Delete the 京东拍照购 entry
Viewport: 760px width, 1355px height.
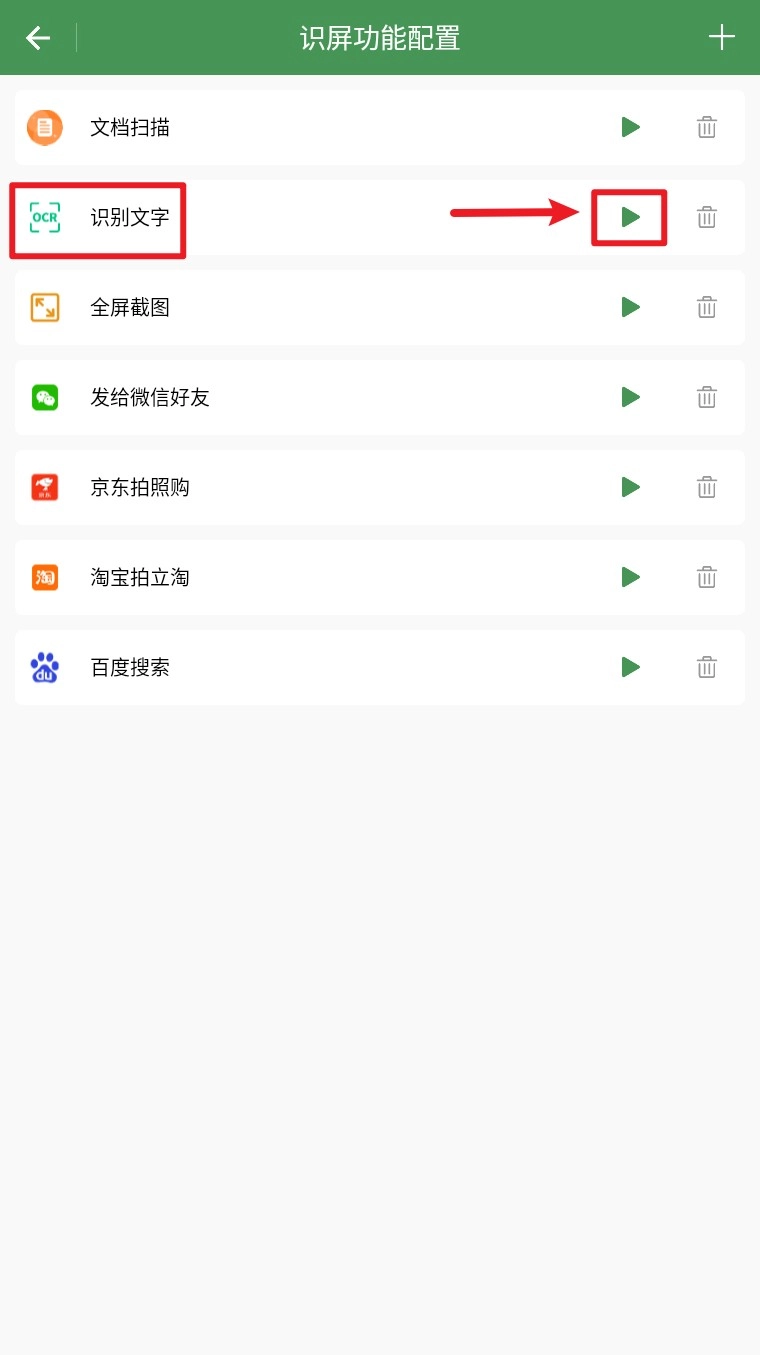(x=707, y=487)
